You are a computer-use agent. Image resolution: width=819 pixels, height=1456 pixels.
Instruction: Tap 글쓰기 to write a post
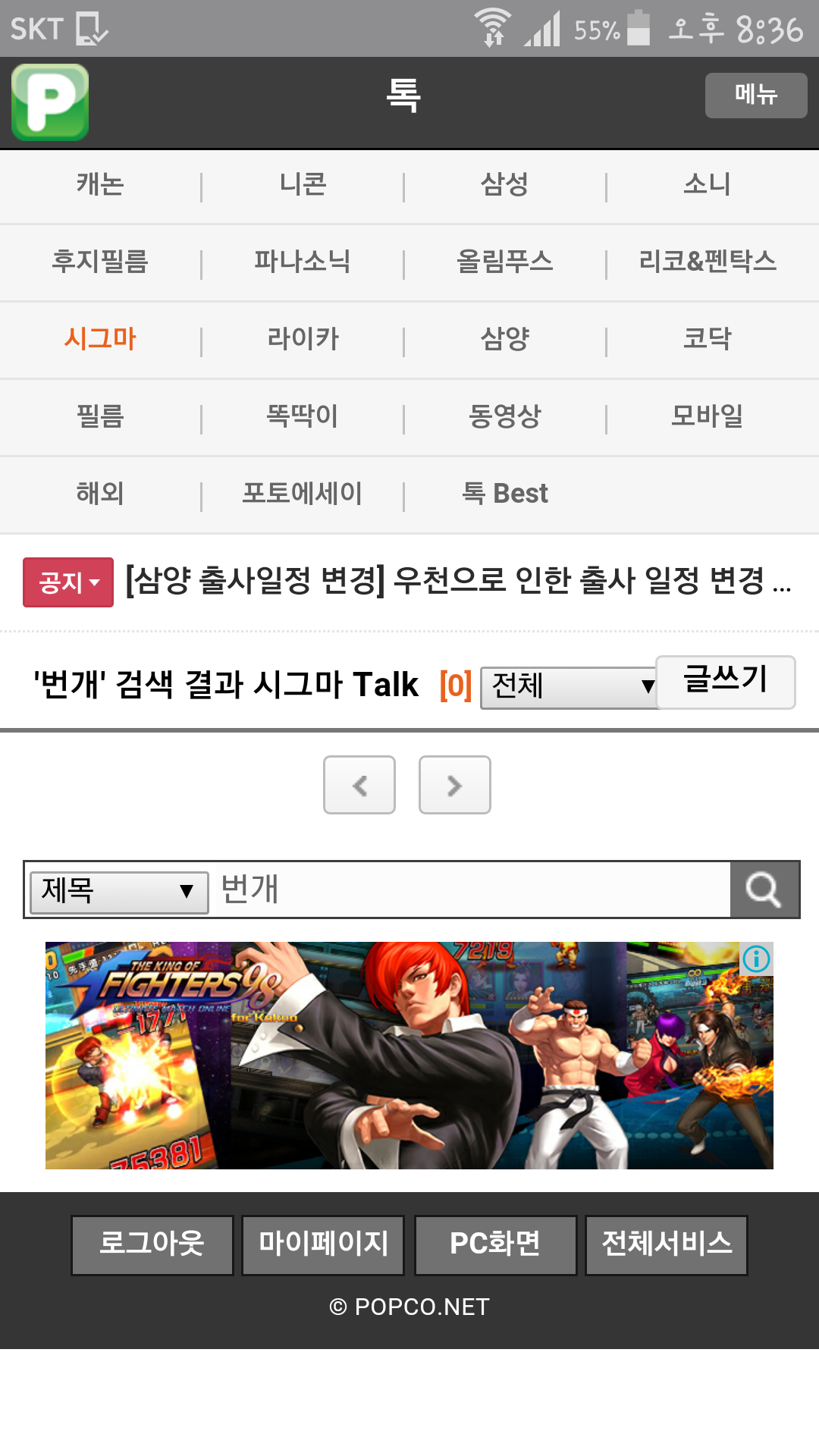tap(725, 681)
